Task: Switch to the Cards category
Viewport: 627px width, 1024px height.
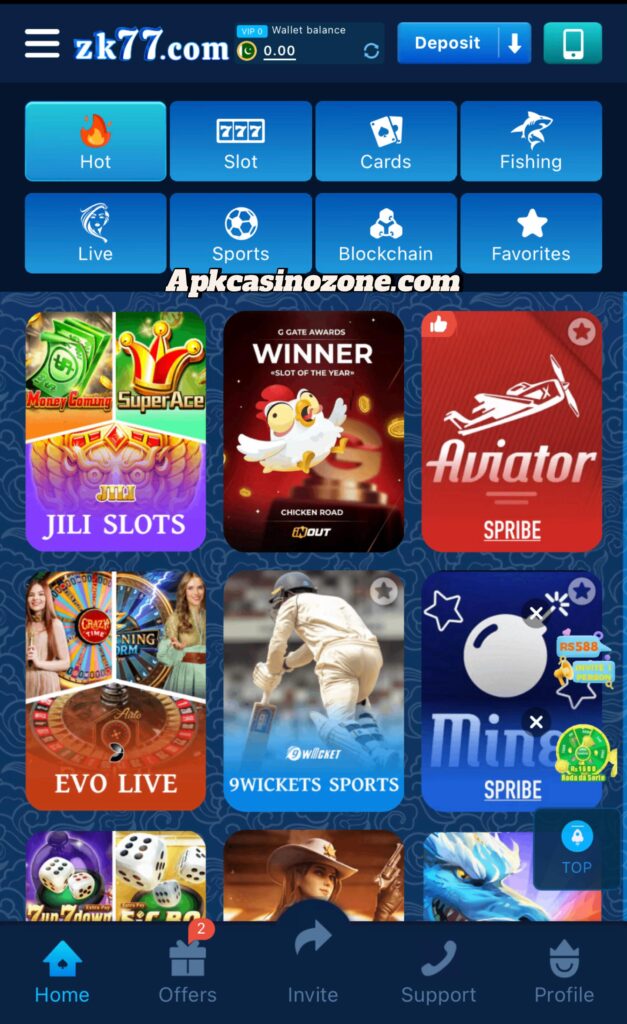Action: point(385,141)
